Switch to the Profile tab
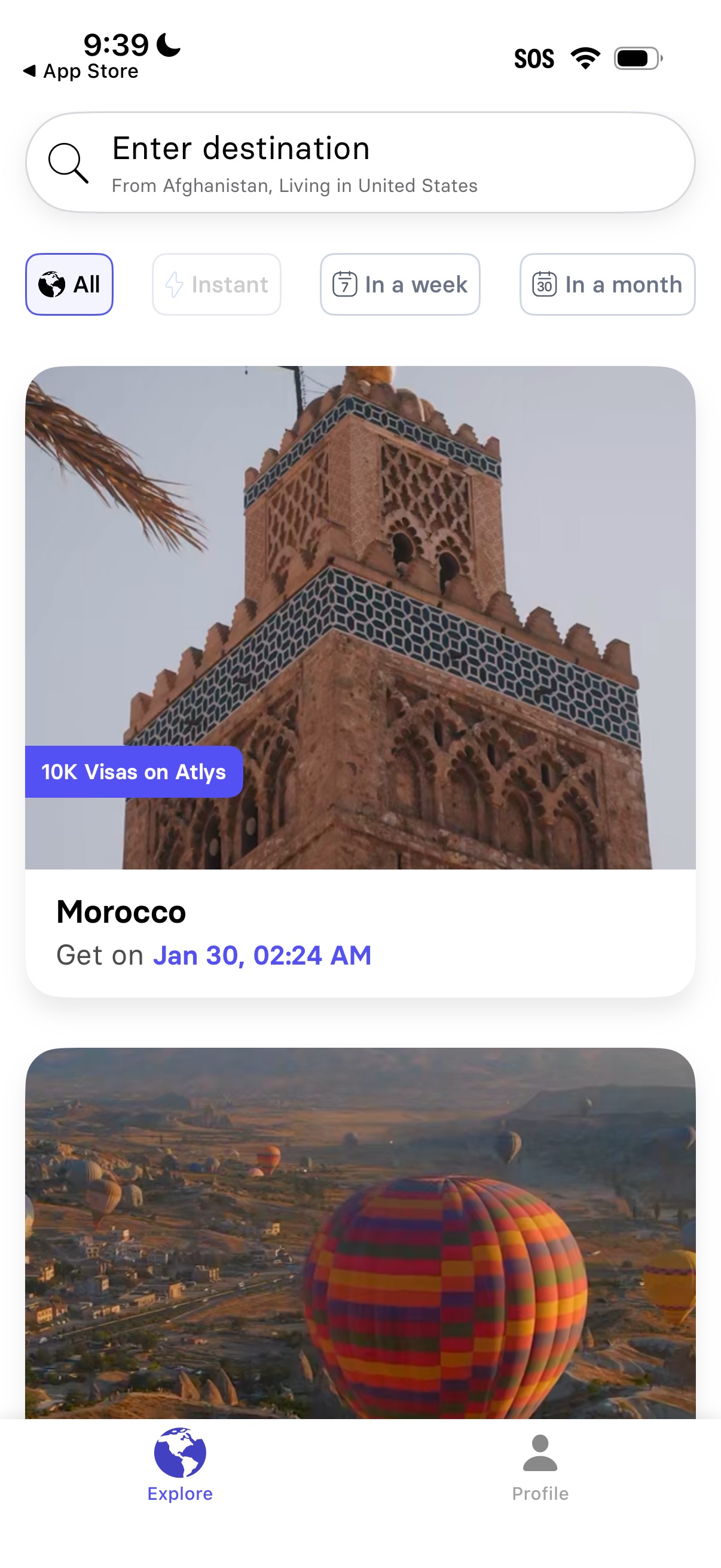The height and width of the screenshot is (1568, 721). tap(540, 1473)
